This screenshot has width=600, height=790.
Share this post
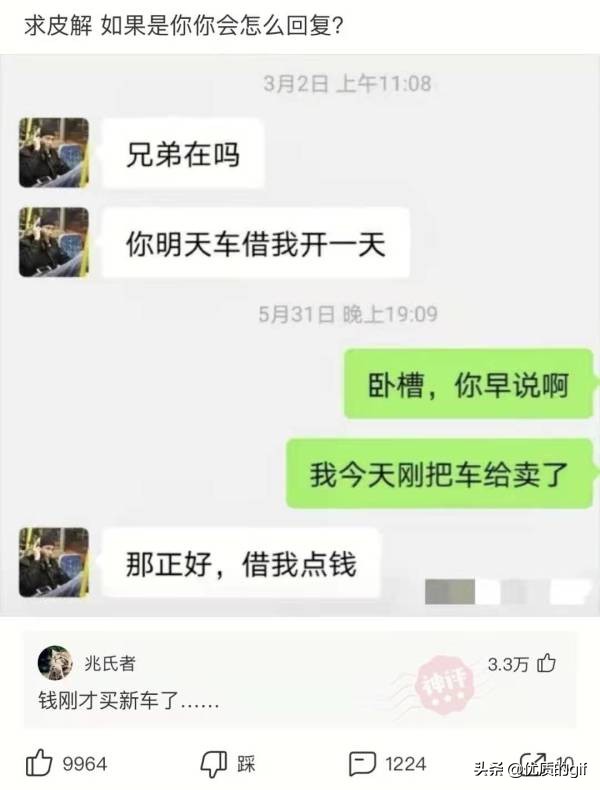click(535, 762)
